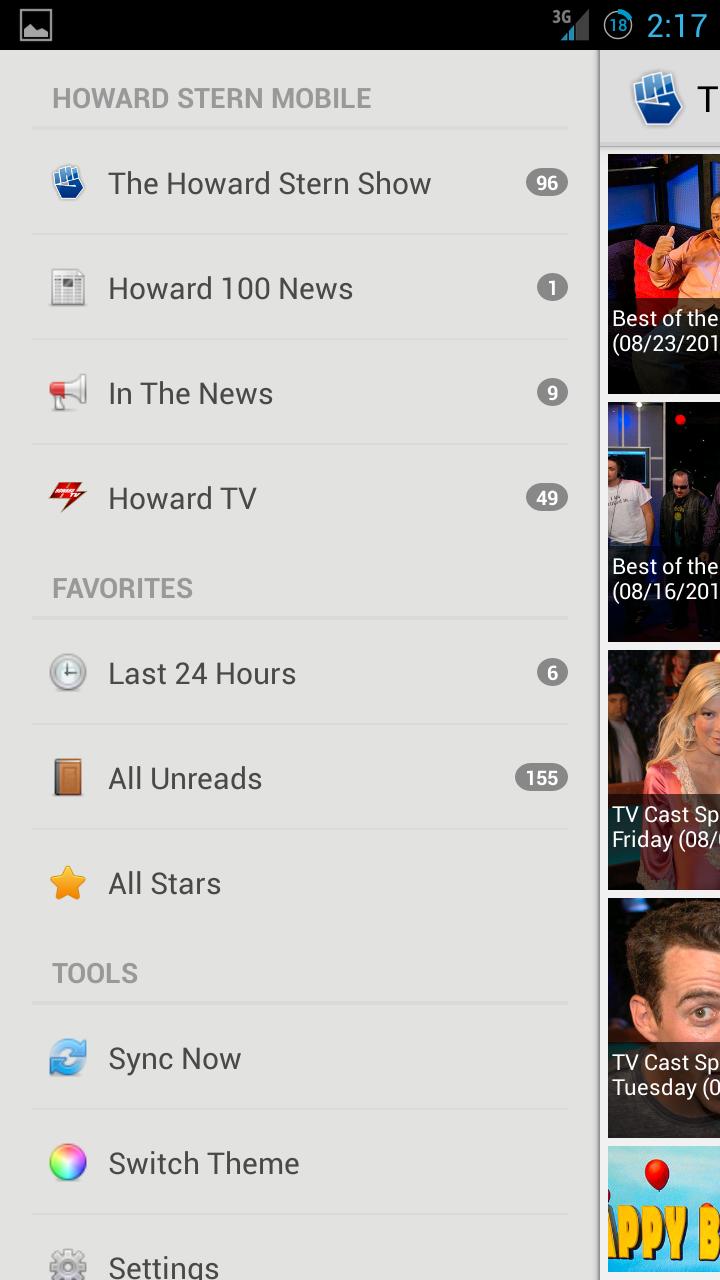720x1280 pixels.
Task: Click the color wheel beside Switch Theme
Action: pos(67,1163)
